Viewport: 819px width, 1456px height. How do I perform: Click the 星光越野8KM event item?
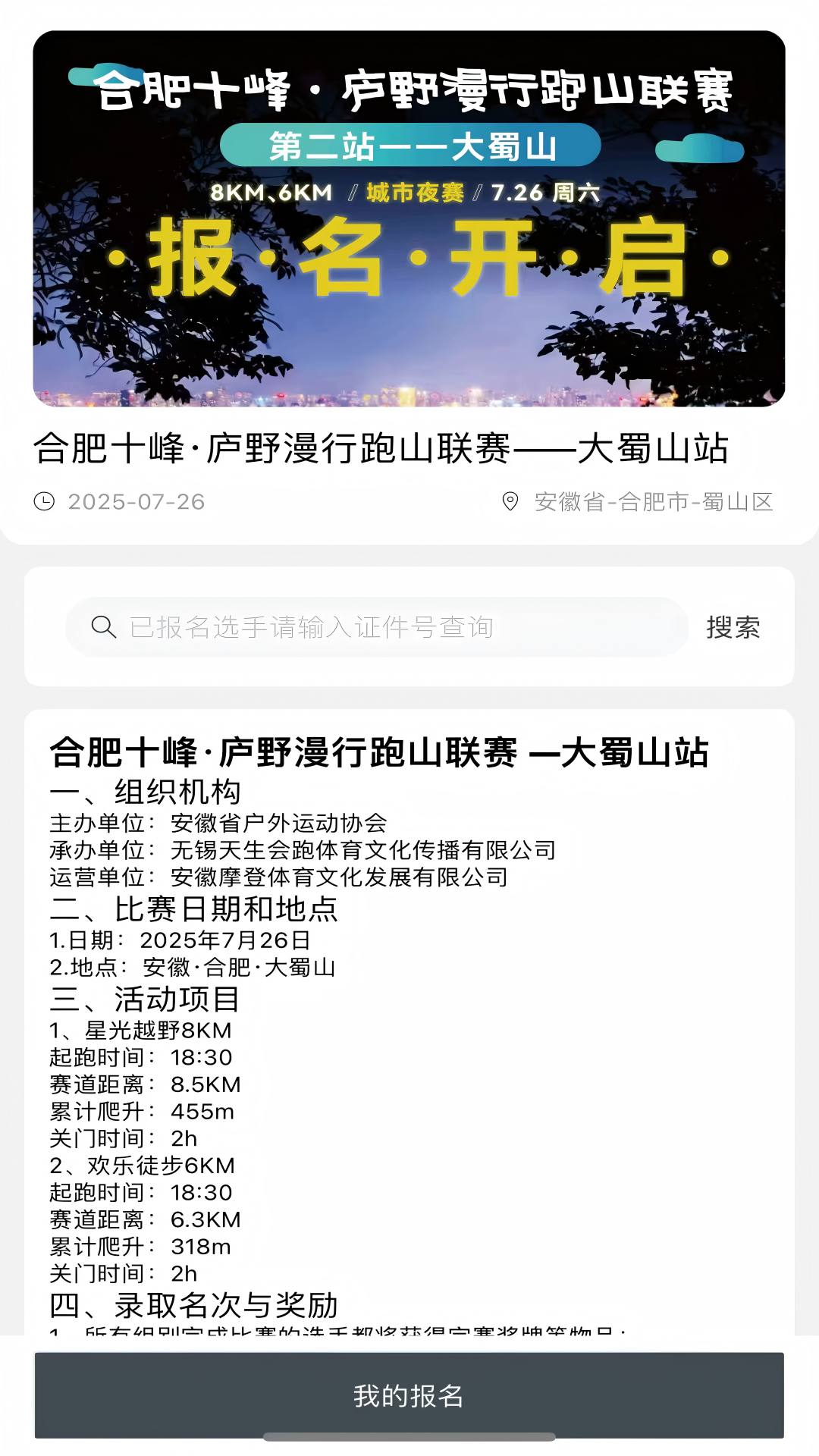pyautogui.click(x=140, y=1030)
